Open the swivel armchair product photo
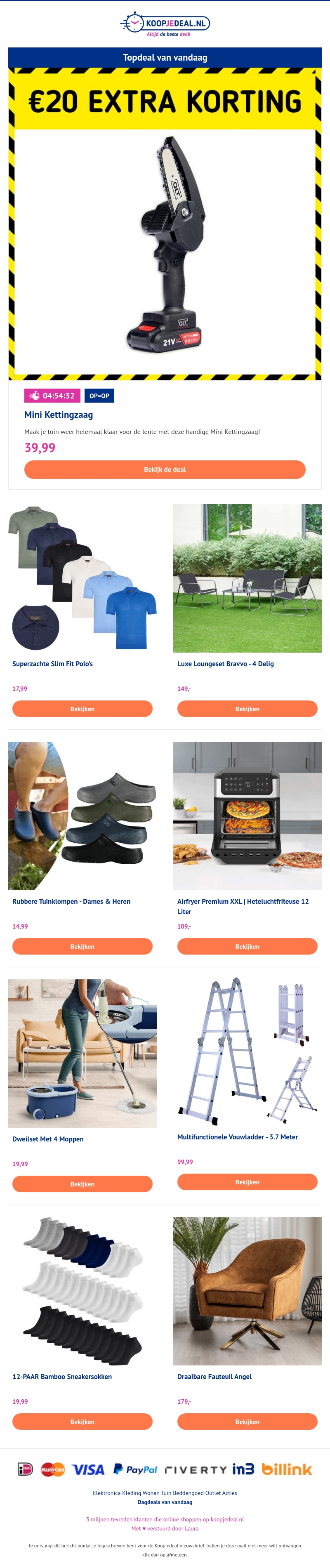The width and height of the screenshot is (330, 1568). coord(247,1290)
